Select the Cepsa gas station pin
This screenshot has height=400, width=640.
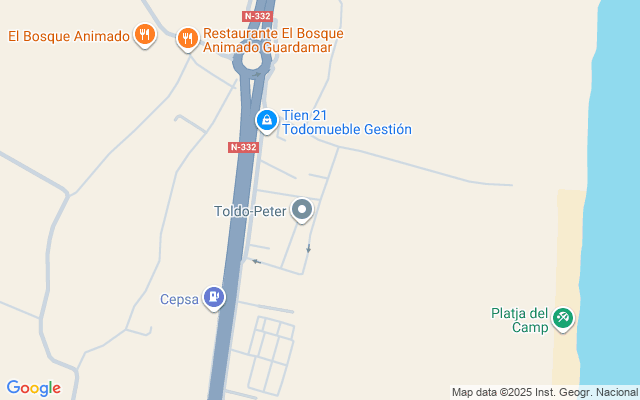click(214, 297)
